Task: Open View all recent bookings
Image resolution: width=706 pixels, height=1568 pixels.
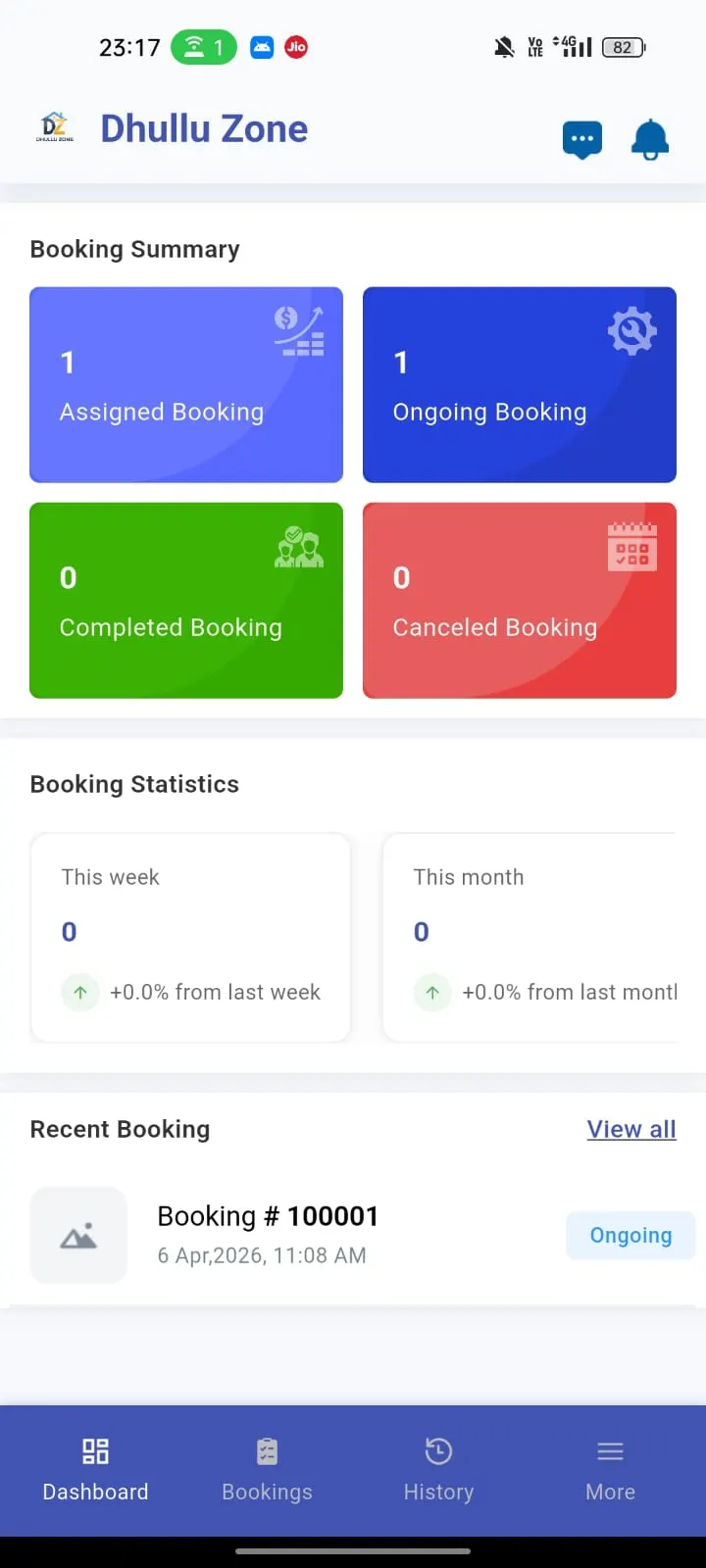Action: point(631,1129)
